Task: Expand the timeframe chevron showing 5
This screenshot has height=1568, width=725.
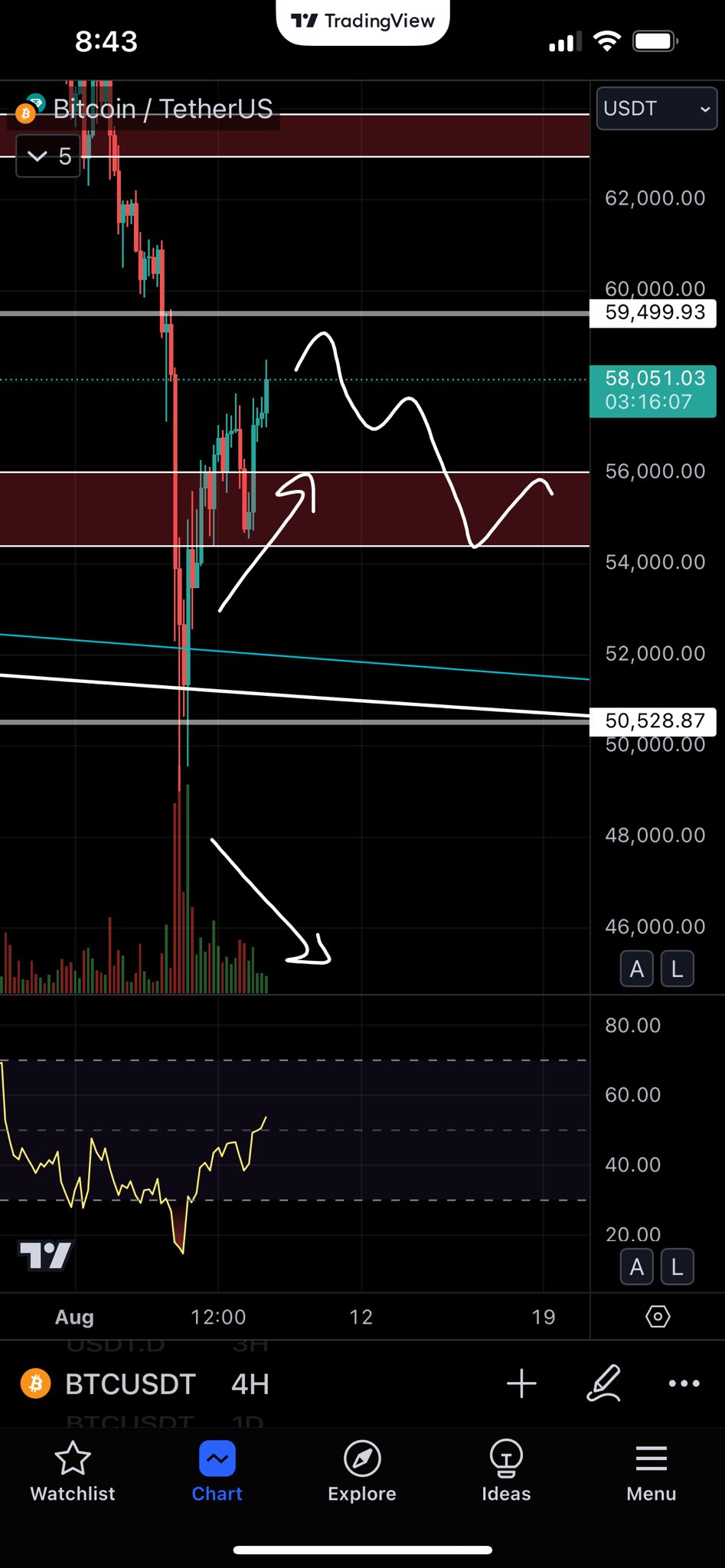Action: (x=47, y=155)
